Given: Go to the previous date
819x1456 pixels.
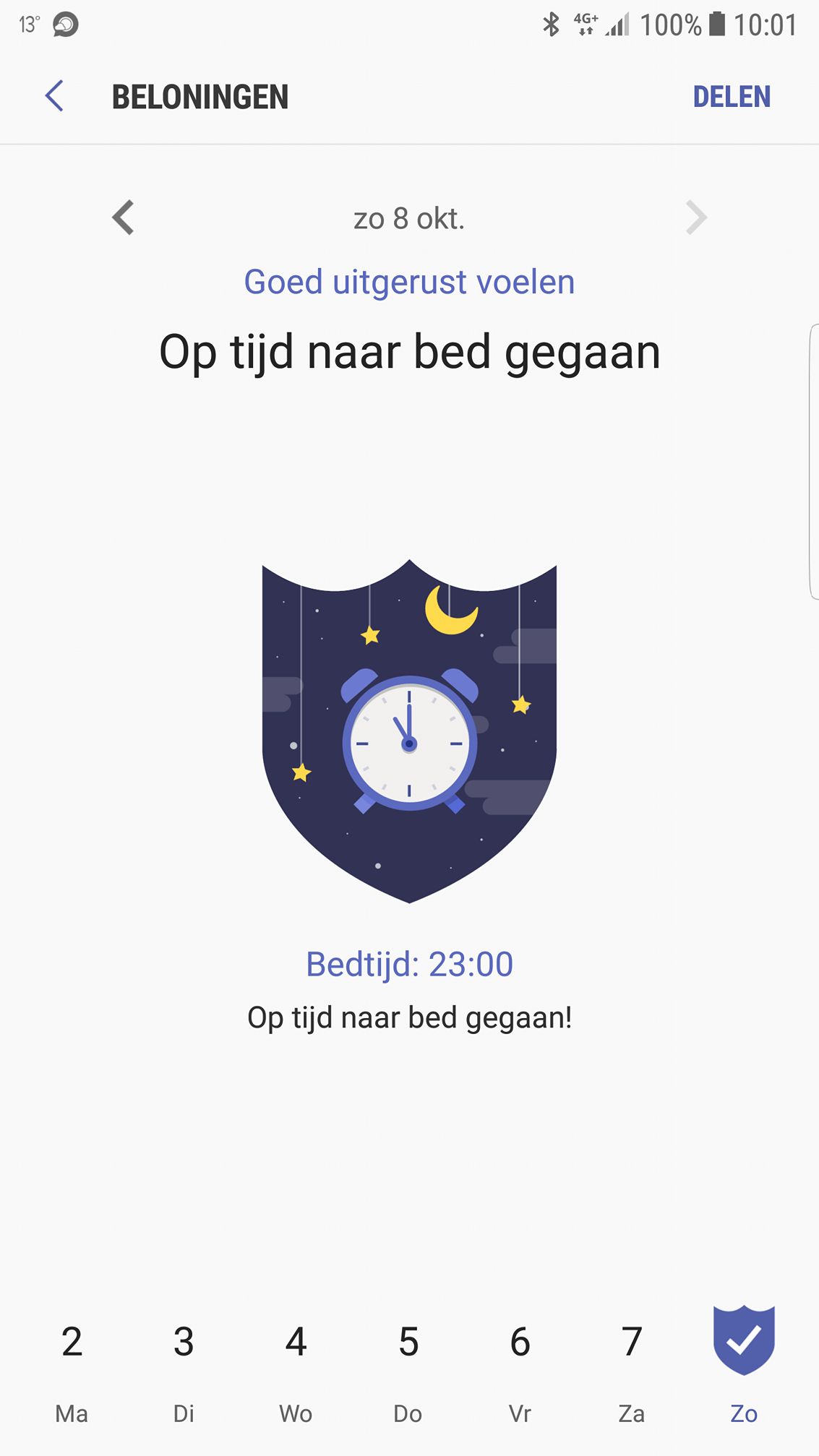Looking at the screenshot, I should (123, 217).
